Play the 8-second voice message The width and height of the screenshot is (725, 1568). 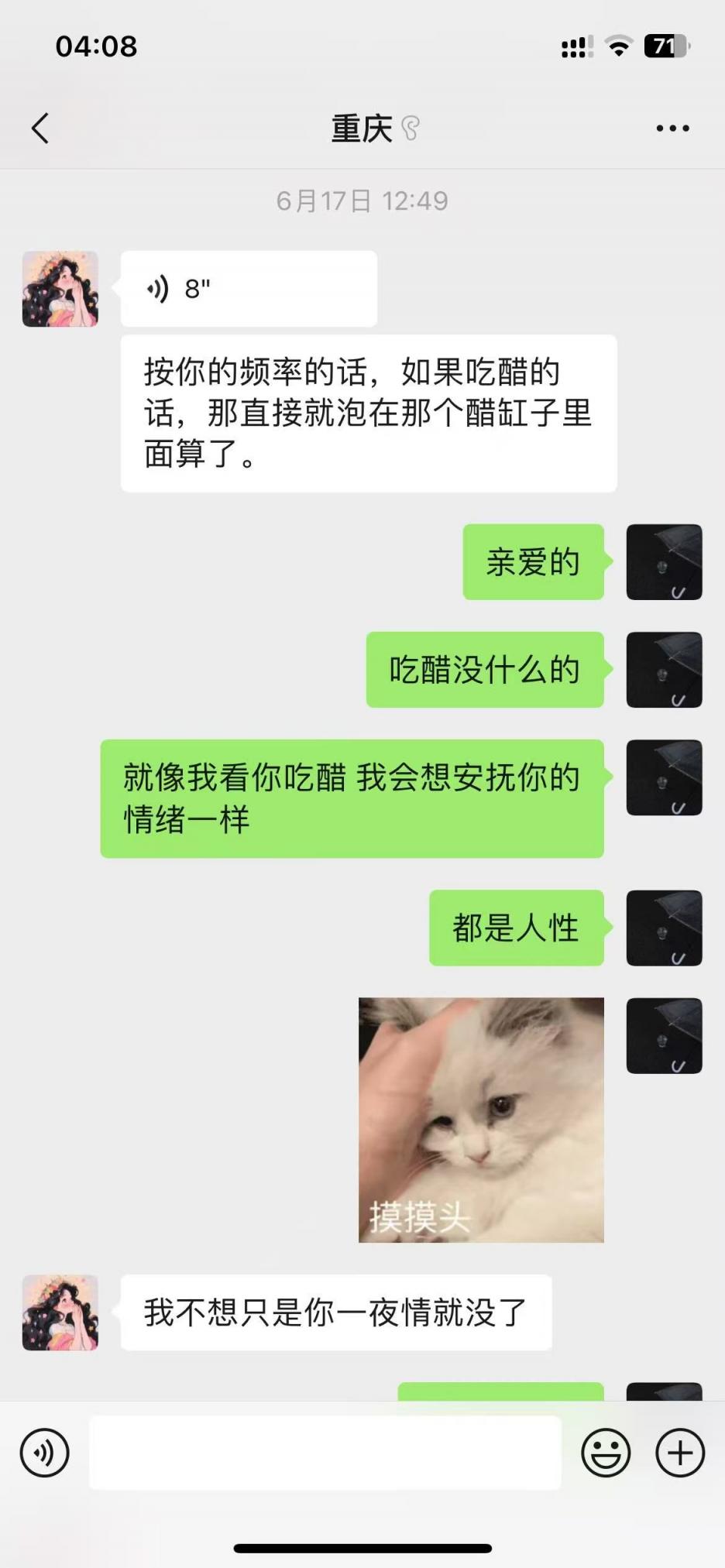248,289
